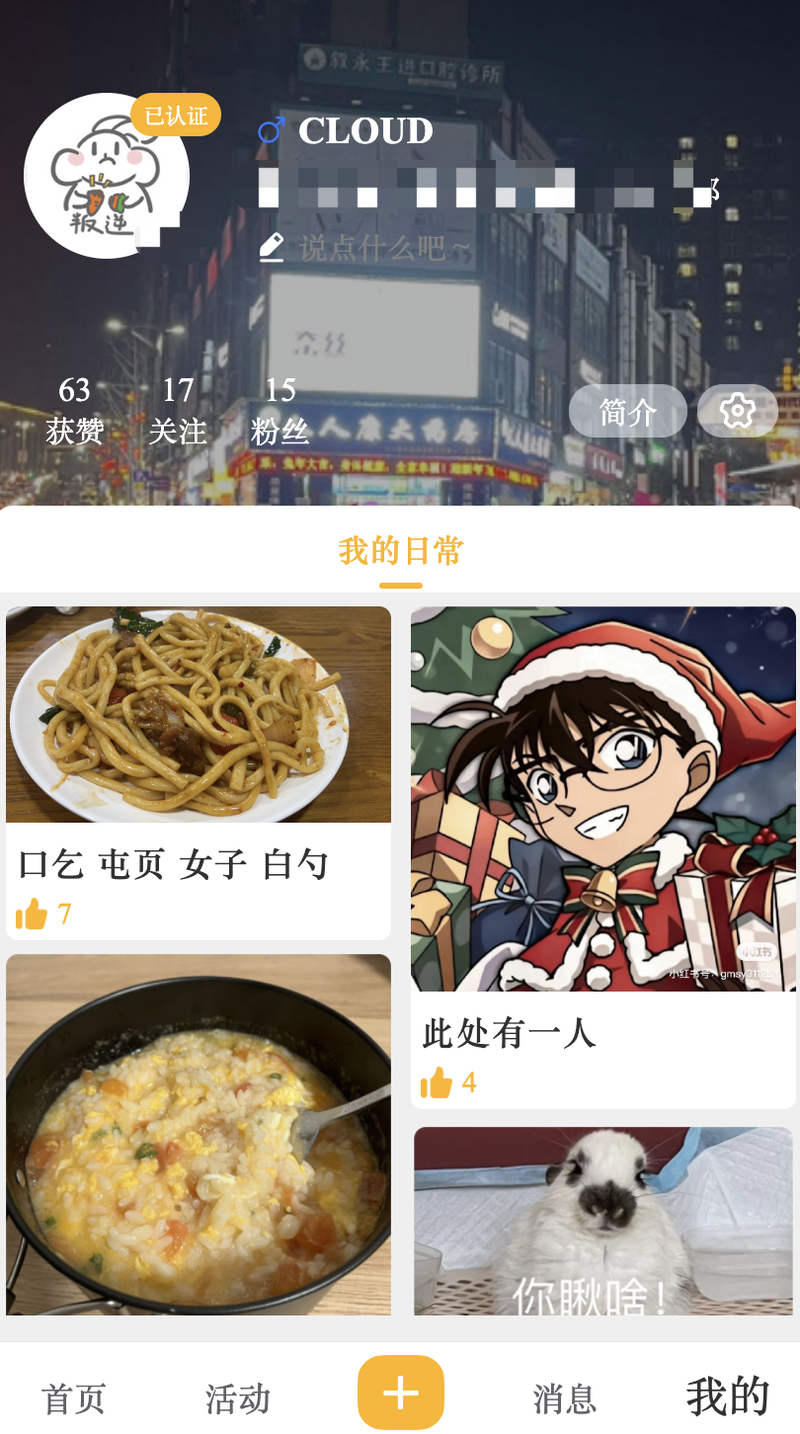Like the 此处有一人 post
Screen dimensions: 800x1434
point(436,1082)
